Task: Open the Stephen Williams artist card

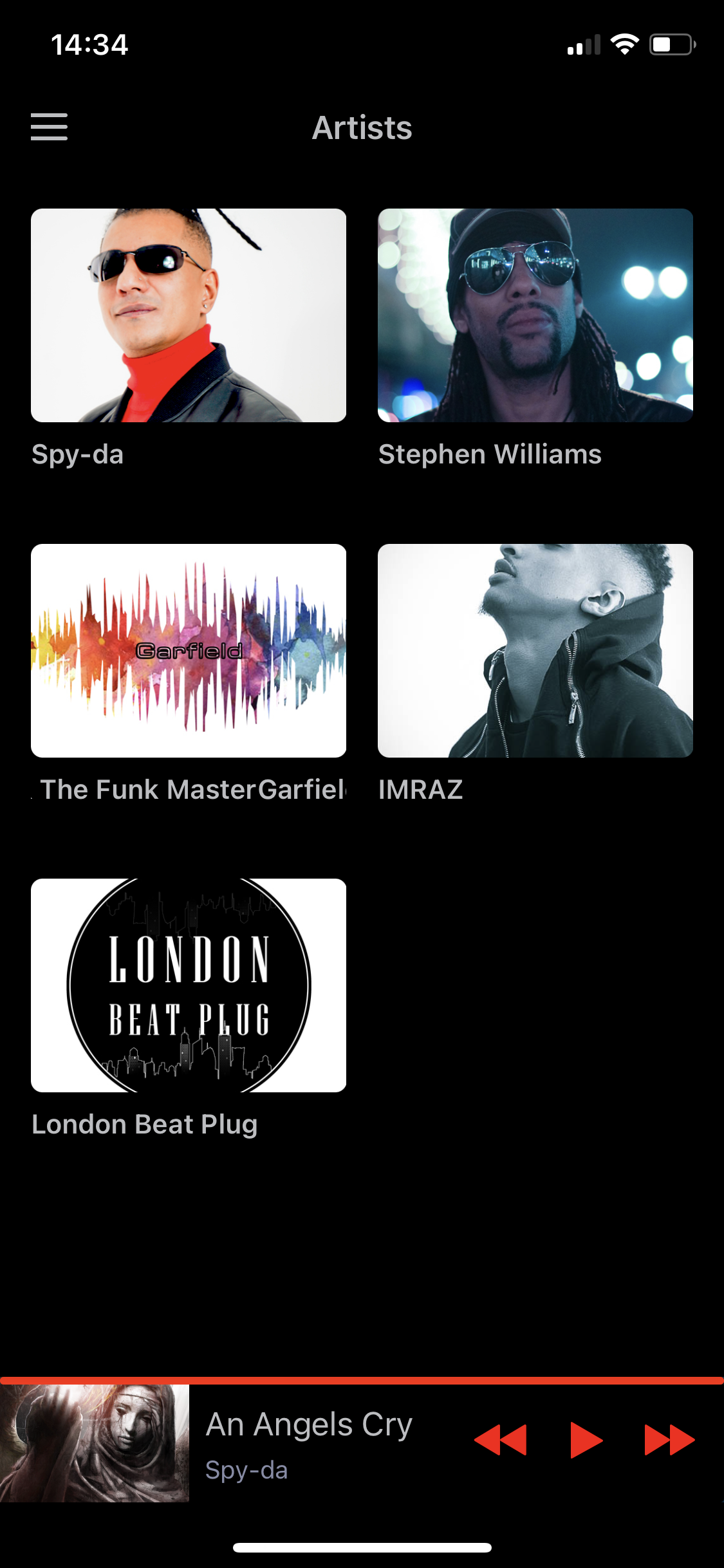Action: (535, 315)
